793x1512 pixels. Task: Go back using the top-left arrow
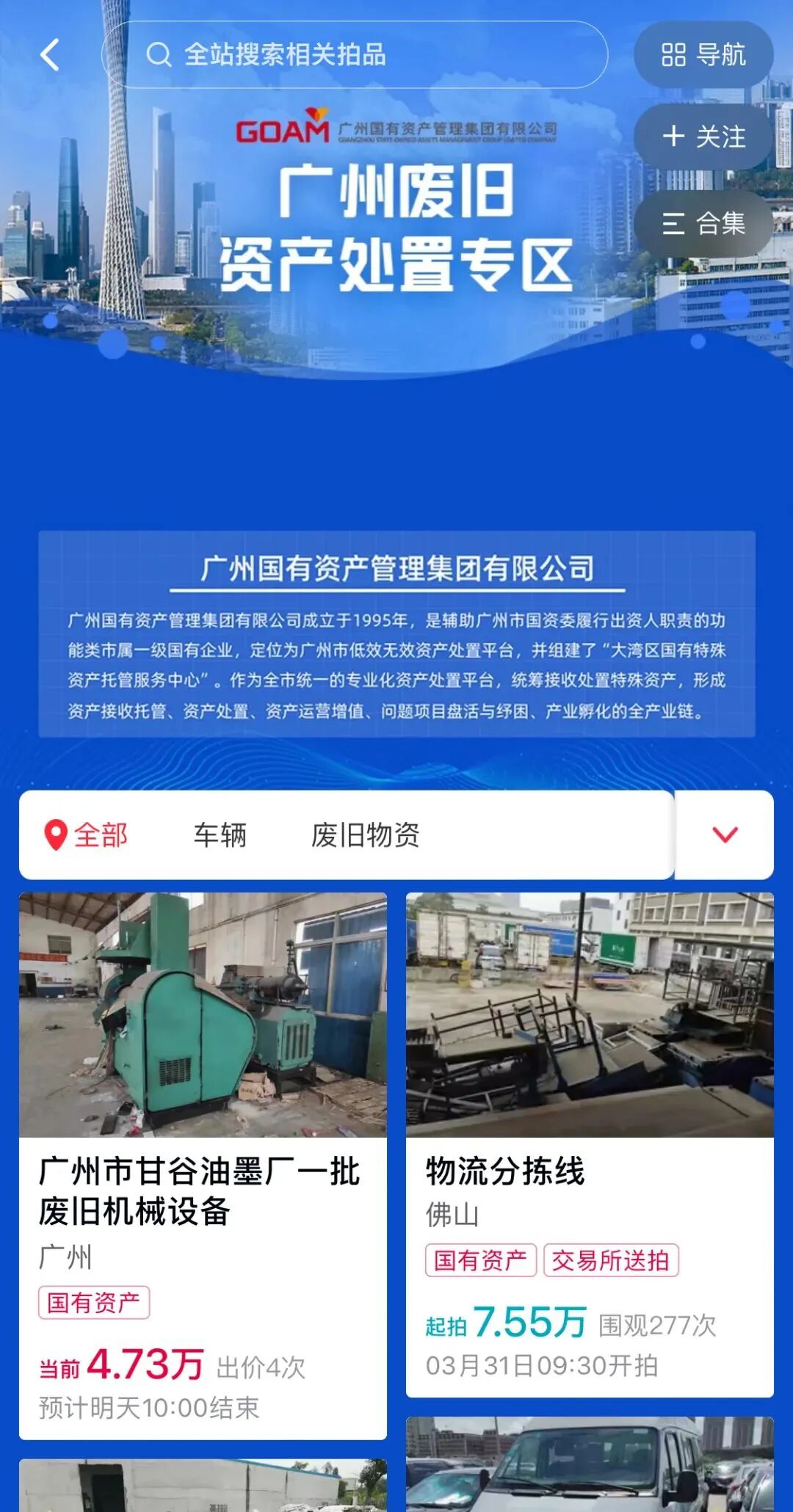(50, 55)
